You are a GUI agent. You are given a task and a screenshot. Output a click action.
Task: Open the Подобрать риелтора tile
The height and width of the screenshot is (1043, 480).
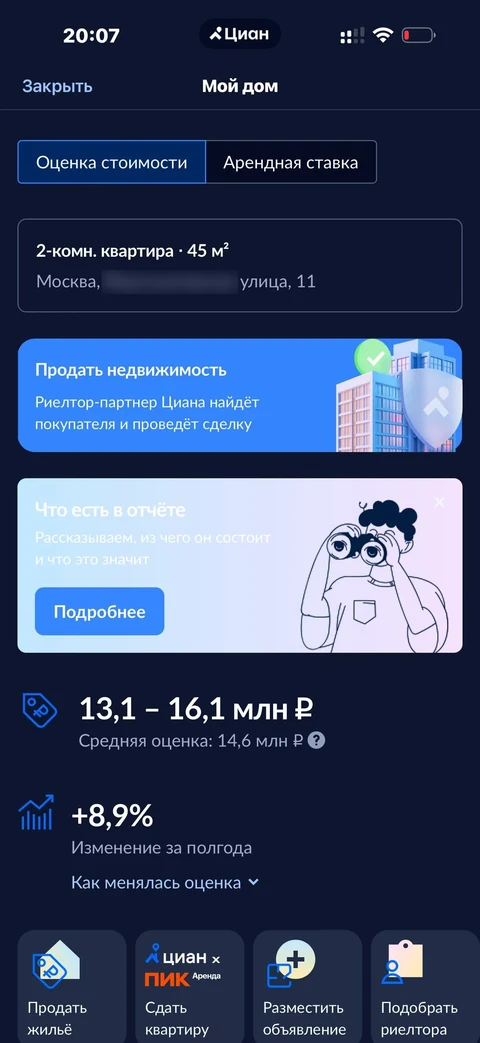(x=425, y=986)
